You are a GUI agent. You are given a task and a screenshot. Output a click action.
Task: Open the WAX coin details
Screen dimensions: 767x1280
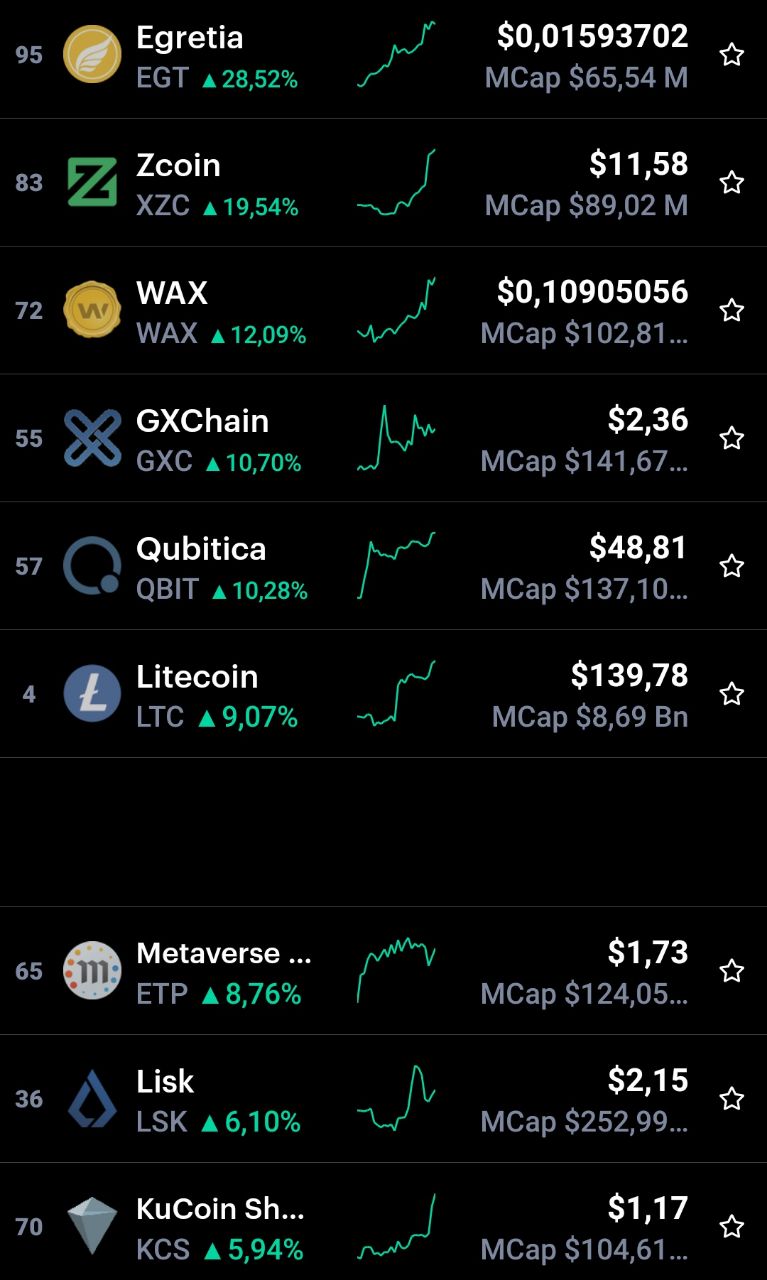coord(383,311)
